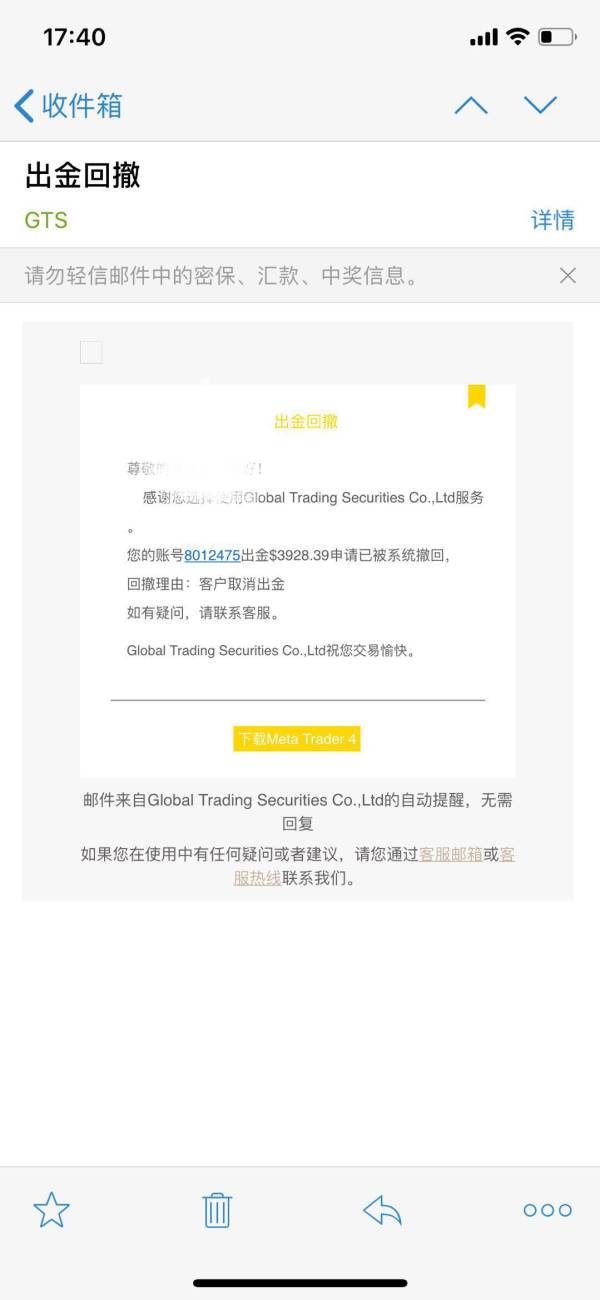Go to the previous email with the up arrow
The width and height of the screenshot is (600, 1300).
[x=471, y=105]
